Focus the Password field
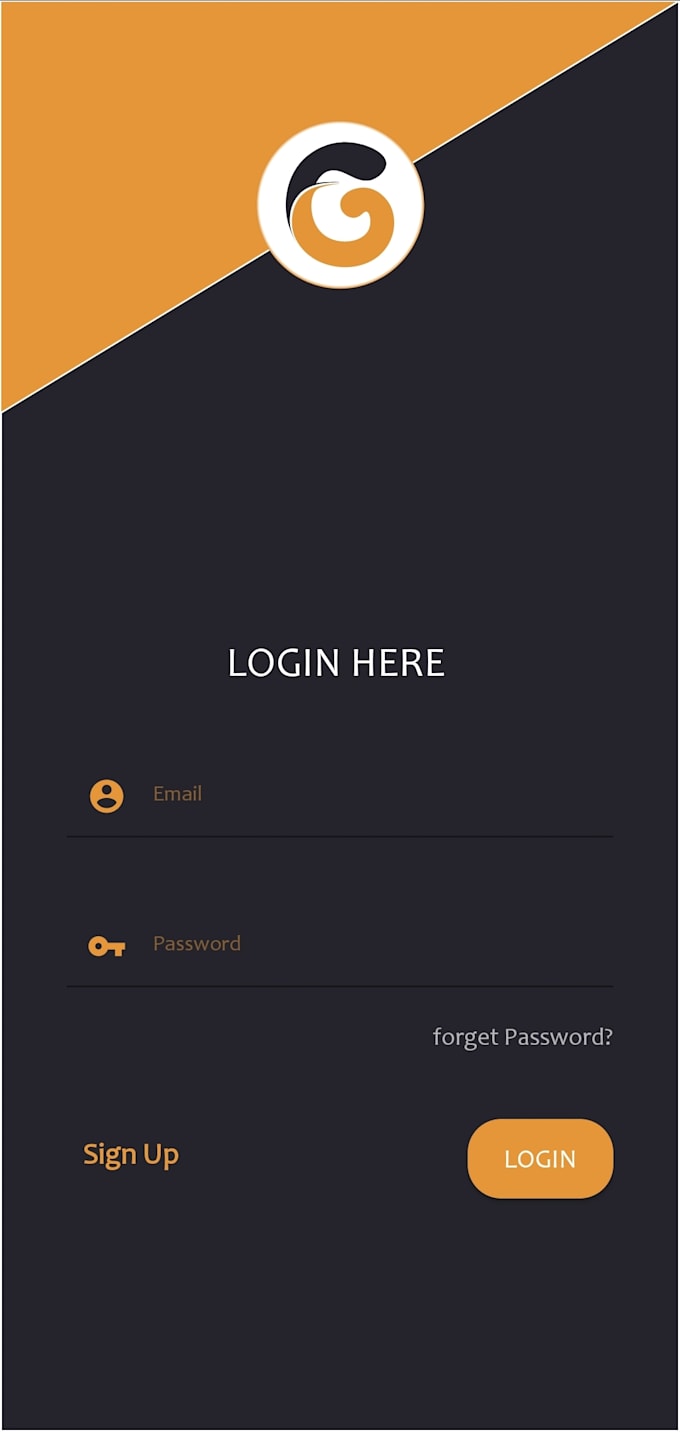Viewport: 680px width, 1432px height. tap(370, 945)
